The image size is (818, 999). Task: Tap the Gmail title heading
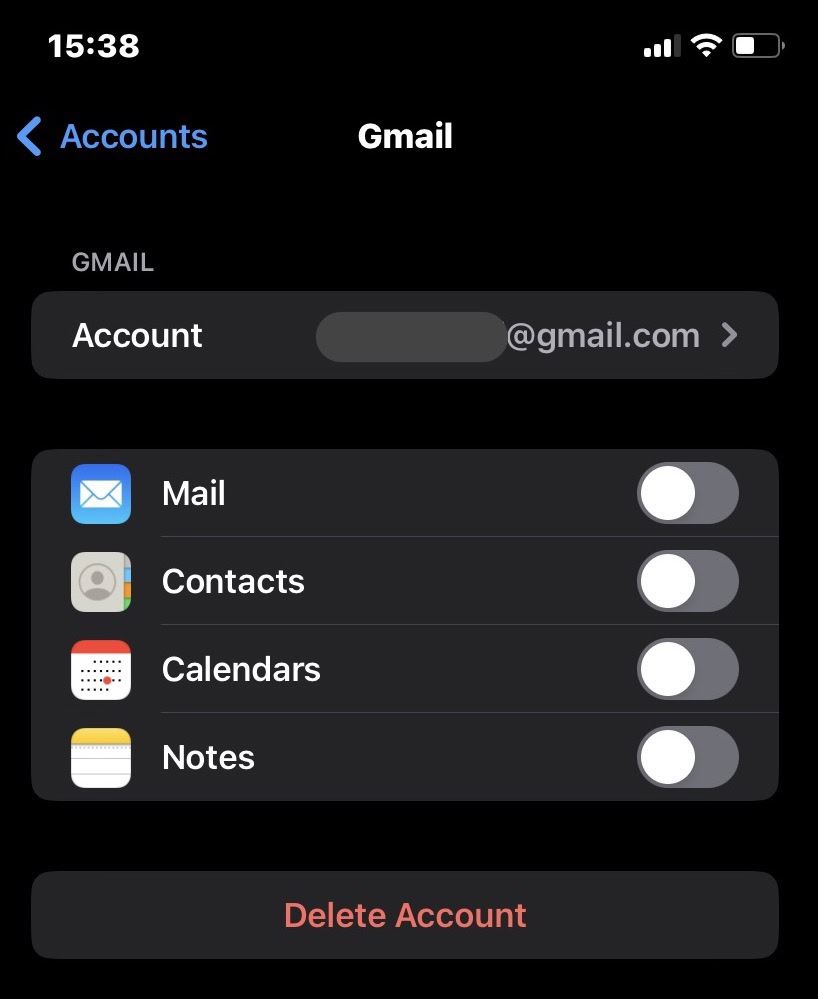tap(405, 136)
